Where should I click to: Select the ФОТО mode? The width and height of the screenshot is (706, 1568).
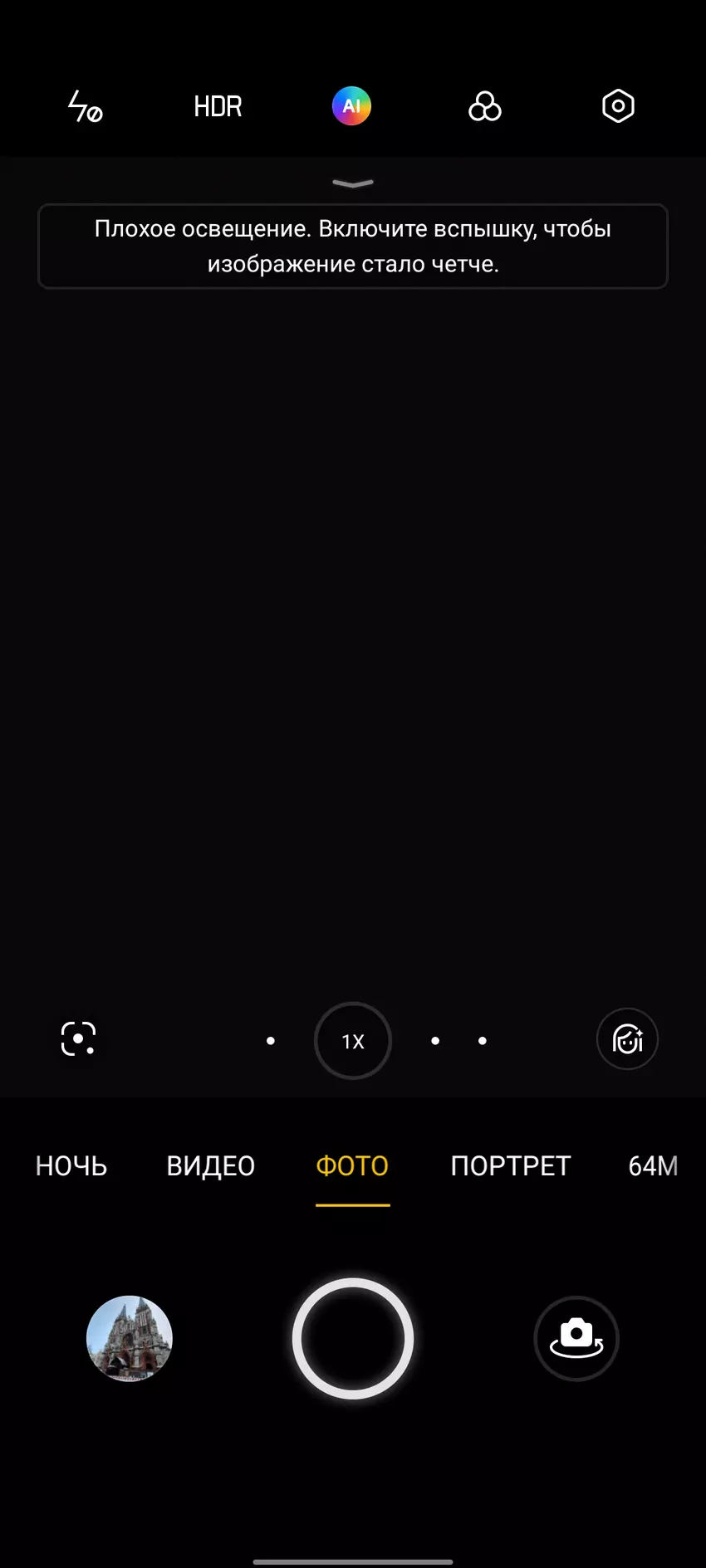352,1166
